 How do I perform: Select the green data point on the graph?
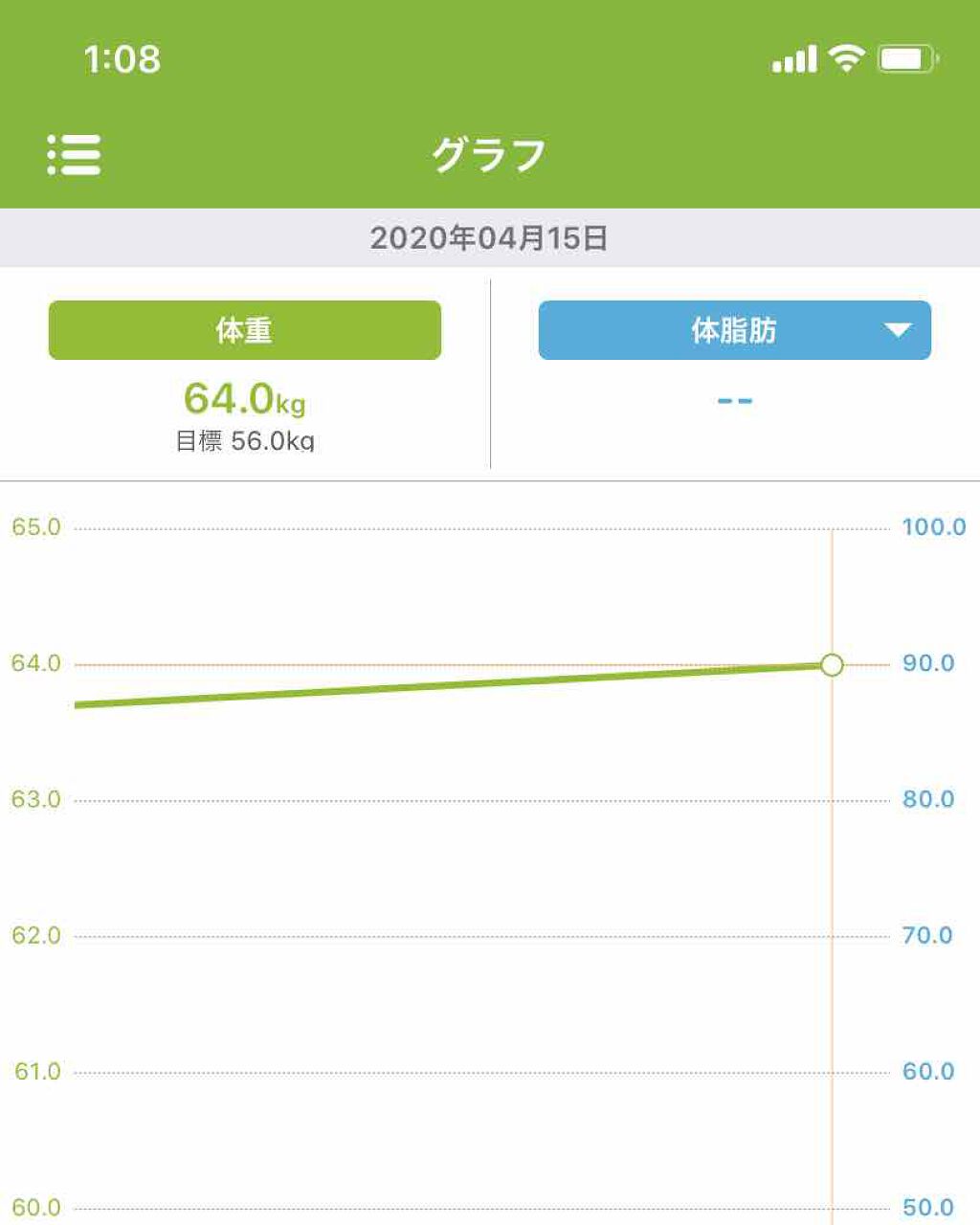point(833,664)
